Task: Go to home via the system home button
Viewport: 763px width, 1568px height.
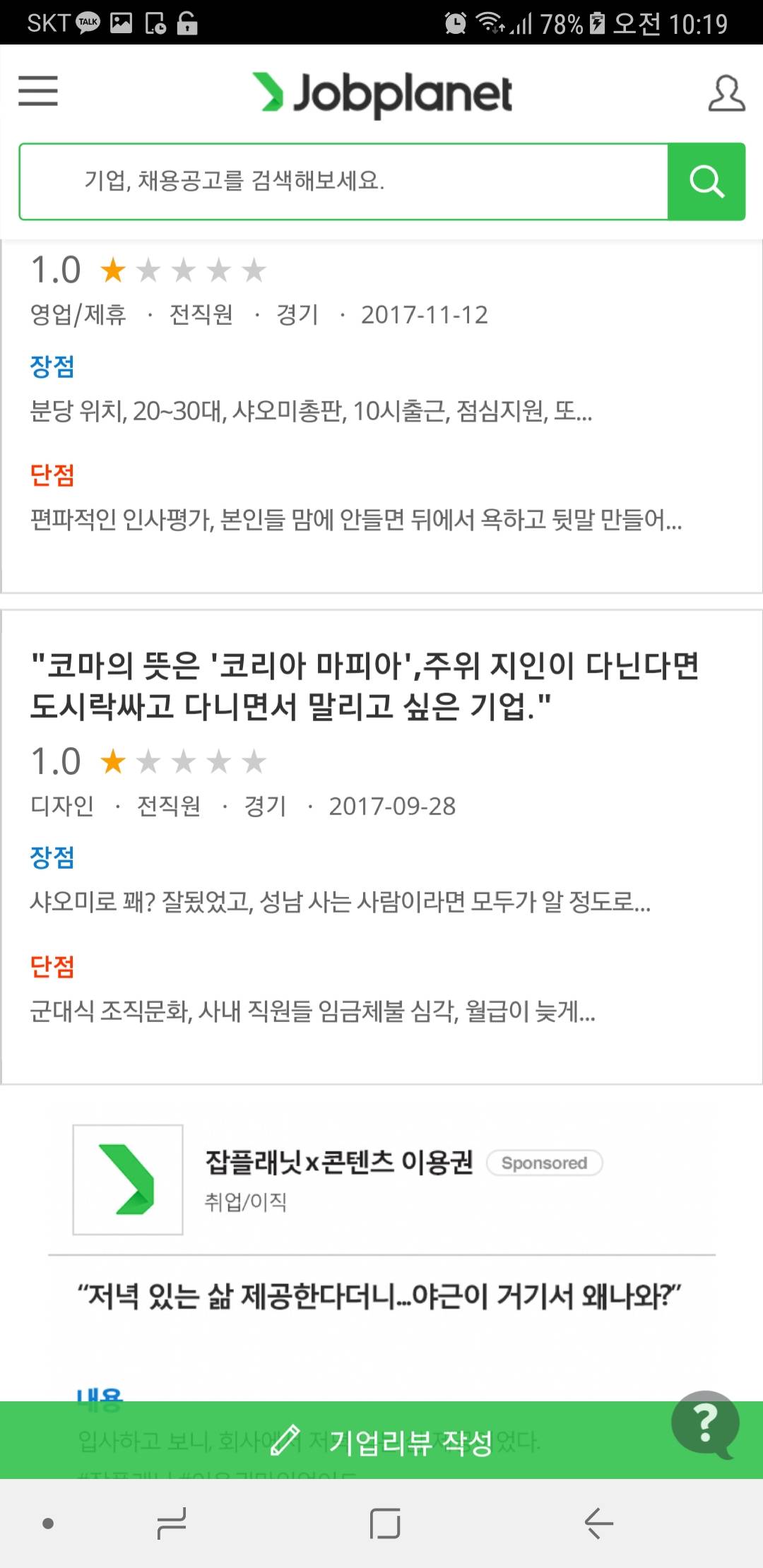Action: click(x=385, y=1523)
